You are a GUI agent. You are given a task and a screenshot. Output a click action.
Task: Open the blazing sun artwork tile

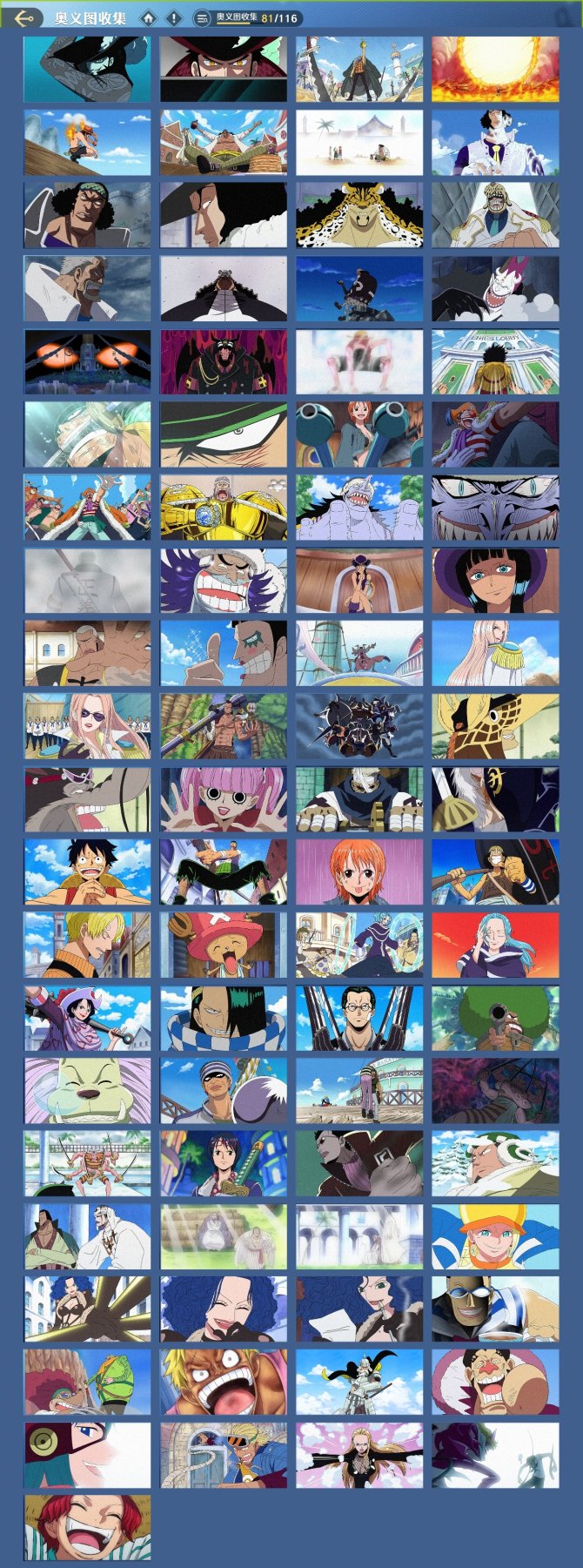pyautogui.click(x=495, y=69)
